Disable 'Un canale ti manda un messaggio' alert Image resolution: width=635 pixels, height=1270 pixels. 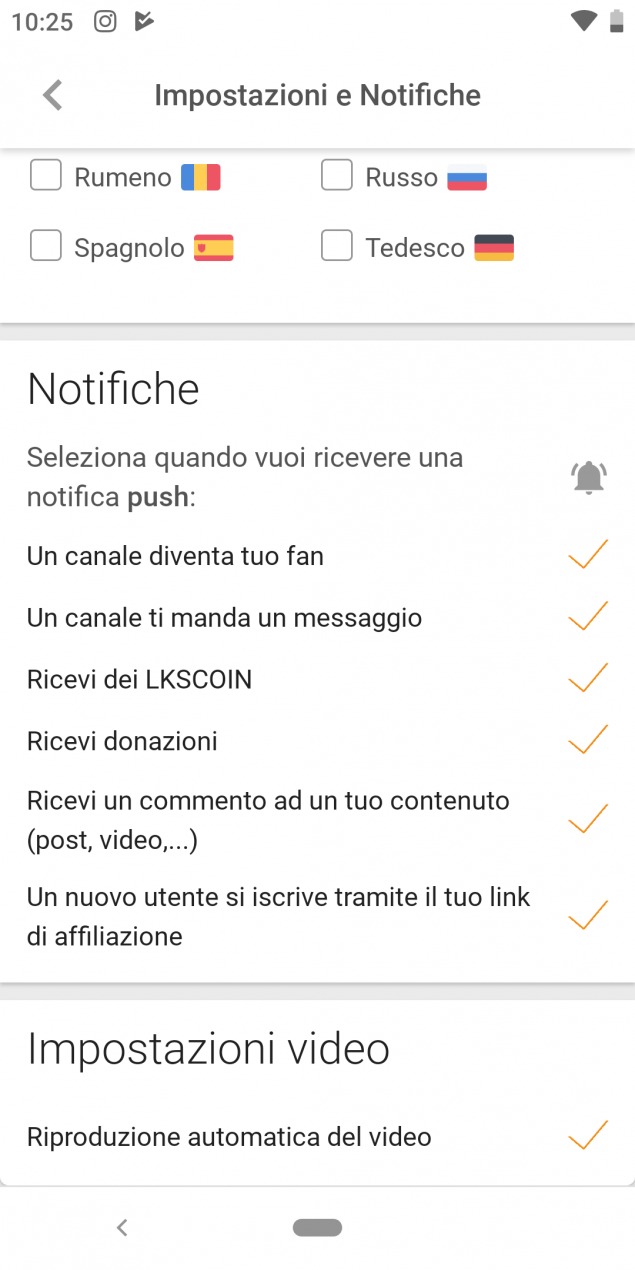click(588, 617)
